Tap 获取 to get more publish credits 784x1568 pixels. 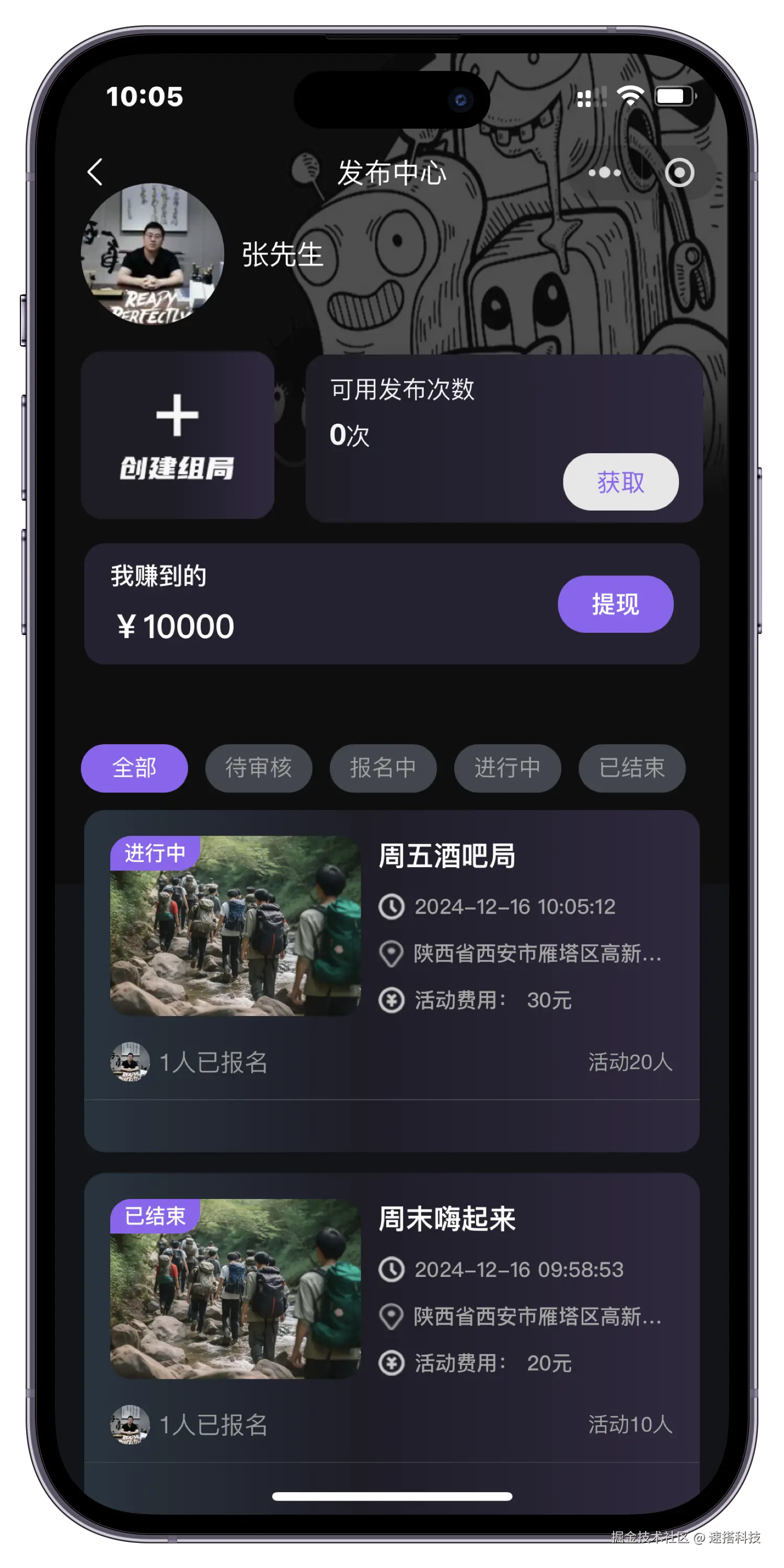[x=620, y=482]
